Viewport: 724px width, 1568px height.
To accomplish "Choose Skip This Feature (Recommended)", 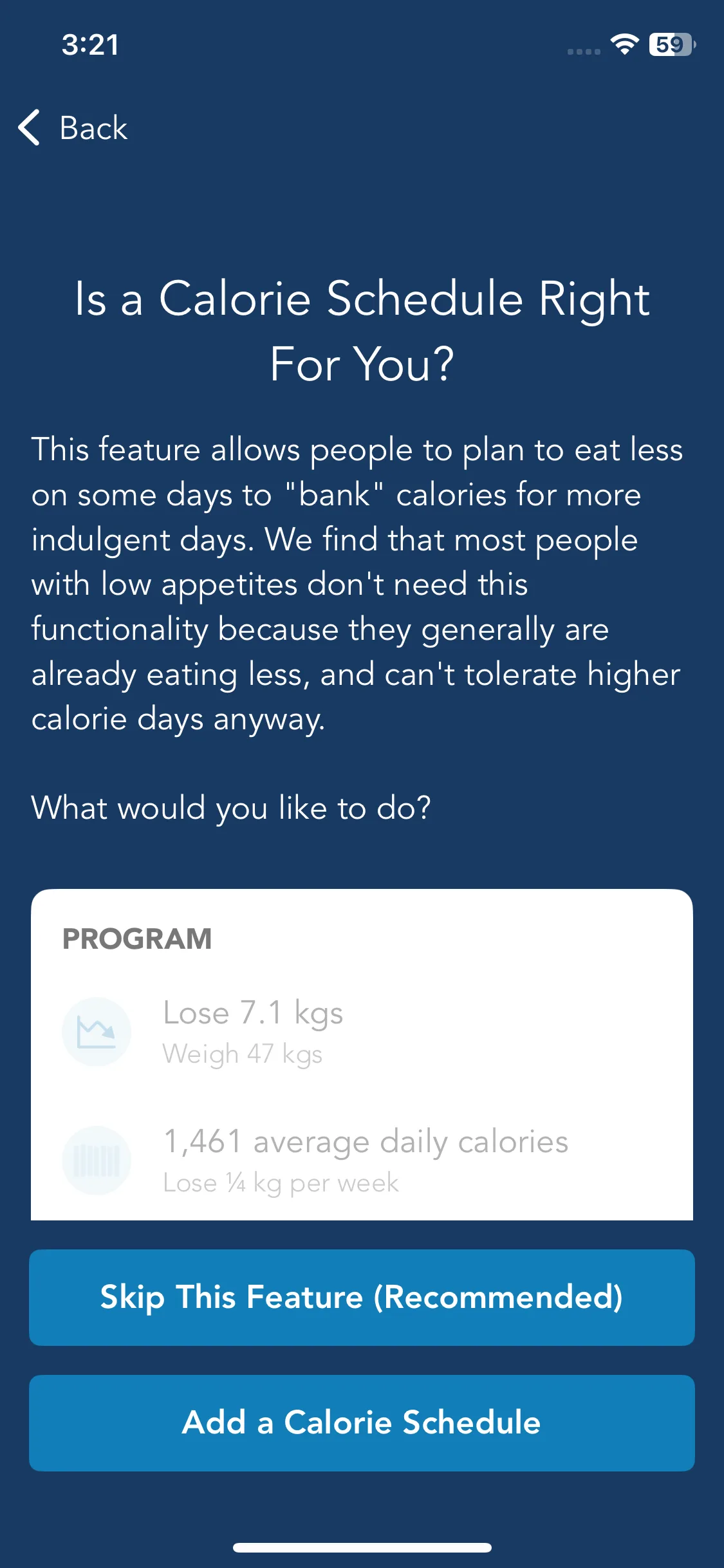I will point(362,1297).
